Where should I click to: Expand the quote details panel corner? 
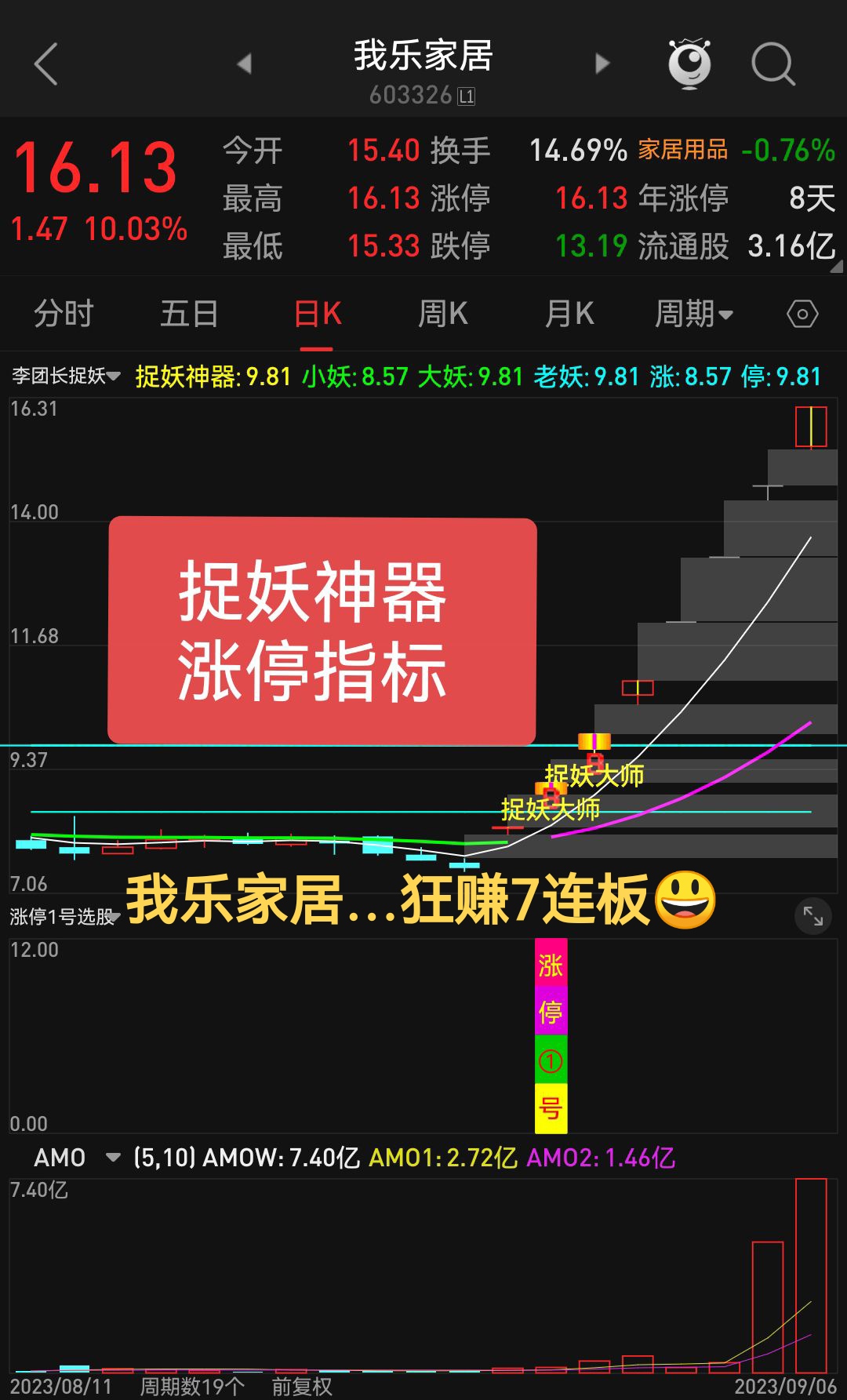[x=836, y=267]
